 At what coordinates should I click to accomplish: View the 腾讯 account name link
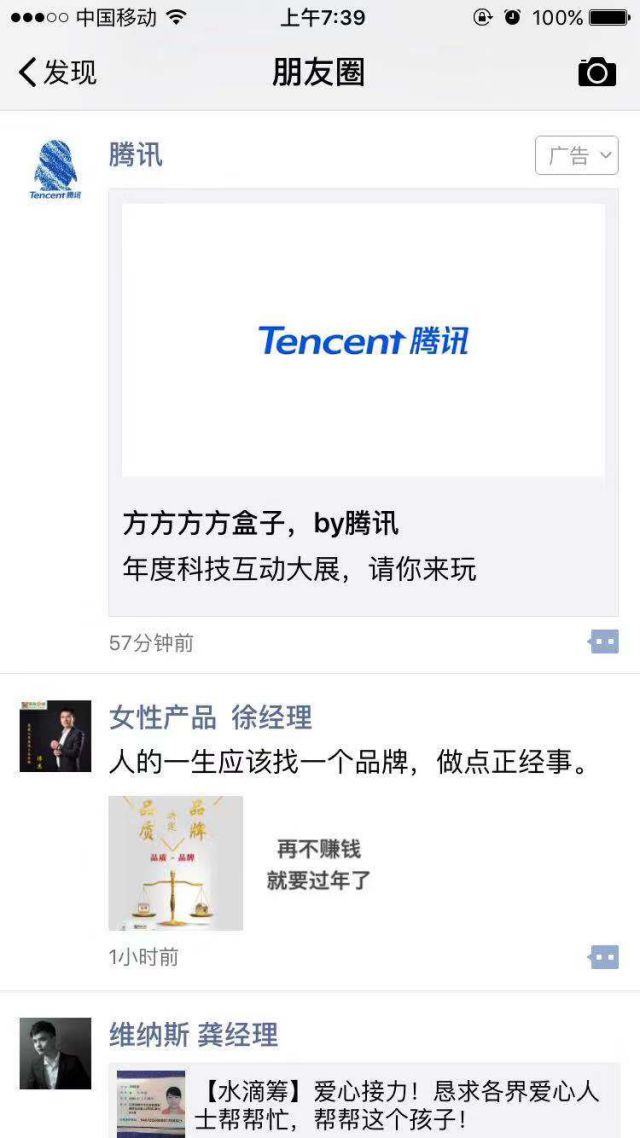point(136,156)
